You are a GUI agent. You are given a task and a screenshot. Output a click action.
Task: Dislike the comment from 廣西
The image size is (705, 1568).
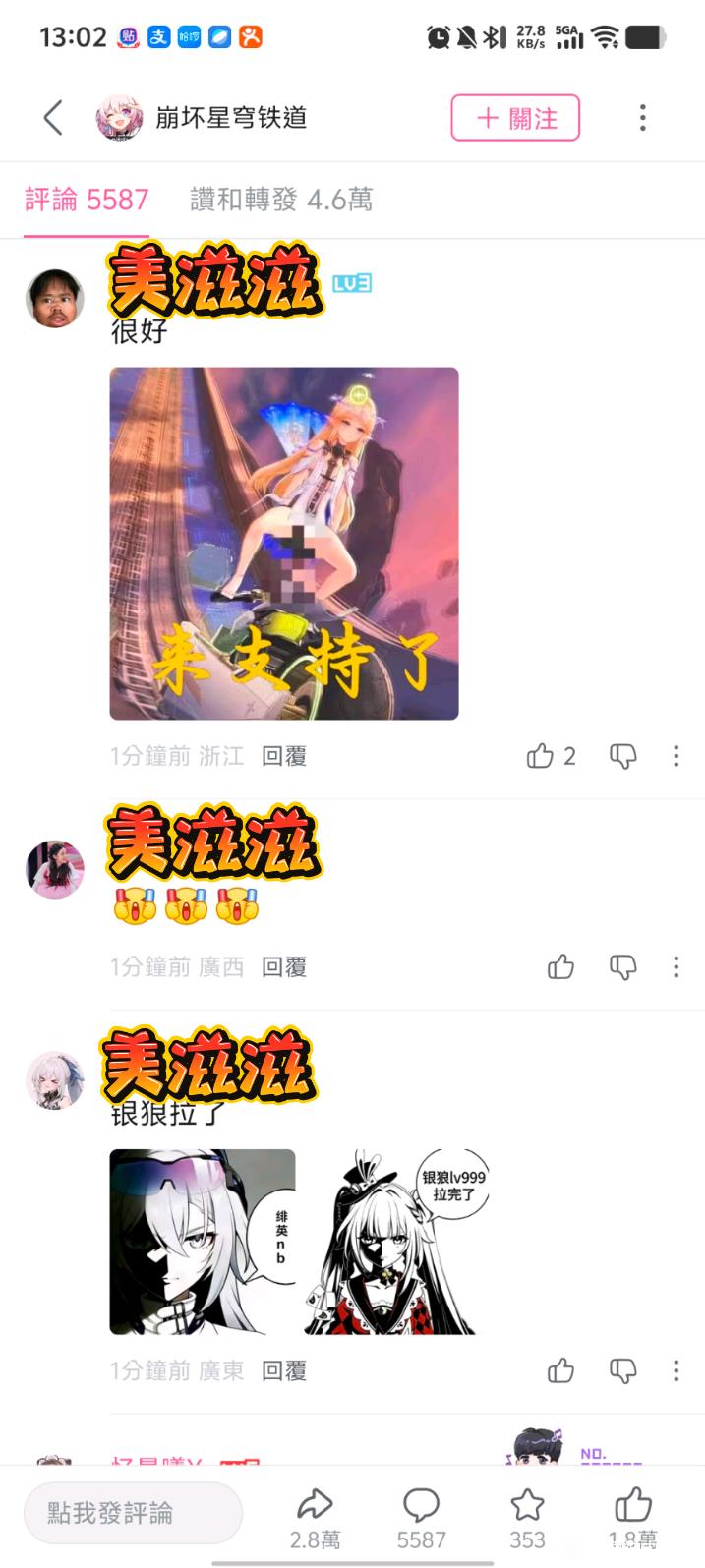[x=623, y=967]
